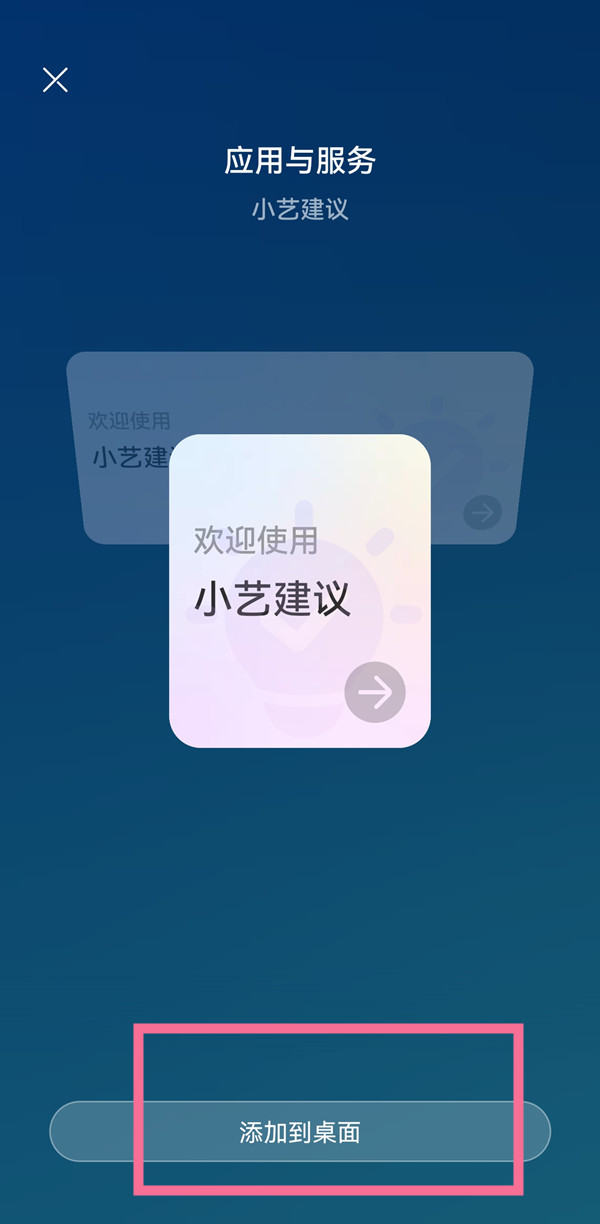Image resolution: width=600 pixels, height=1224 pixels.
Task: Tap the 添加到桌面 button
Action: 300,1132
